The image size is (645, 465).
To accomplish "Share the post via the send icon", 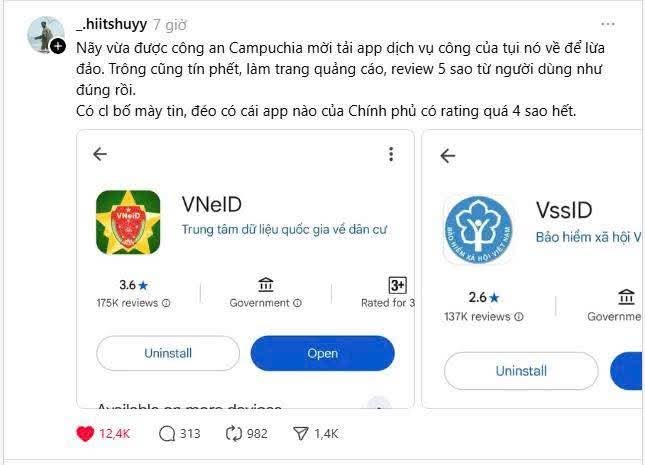I will [x=301, y=433].
